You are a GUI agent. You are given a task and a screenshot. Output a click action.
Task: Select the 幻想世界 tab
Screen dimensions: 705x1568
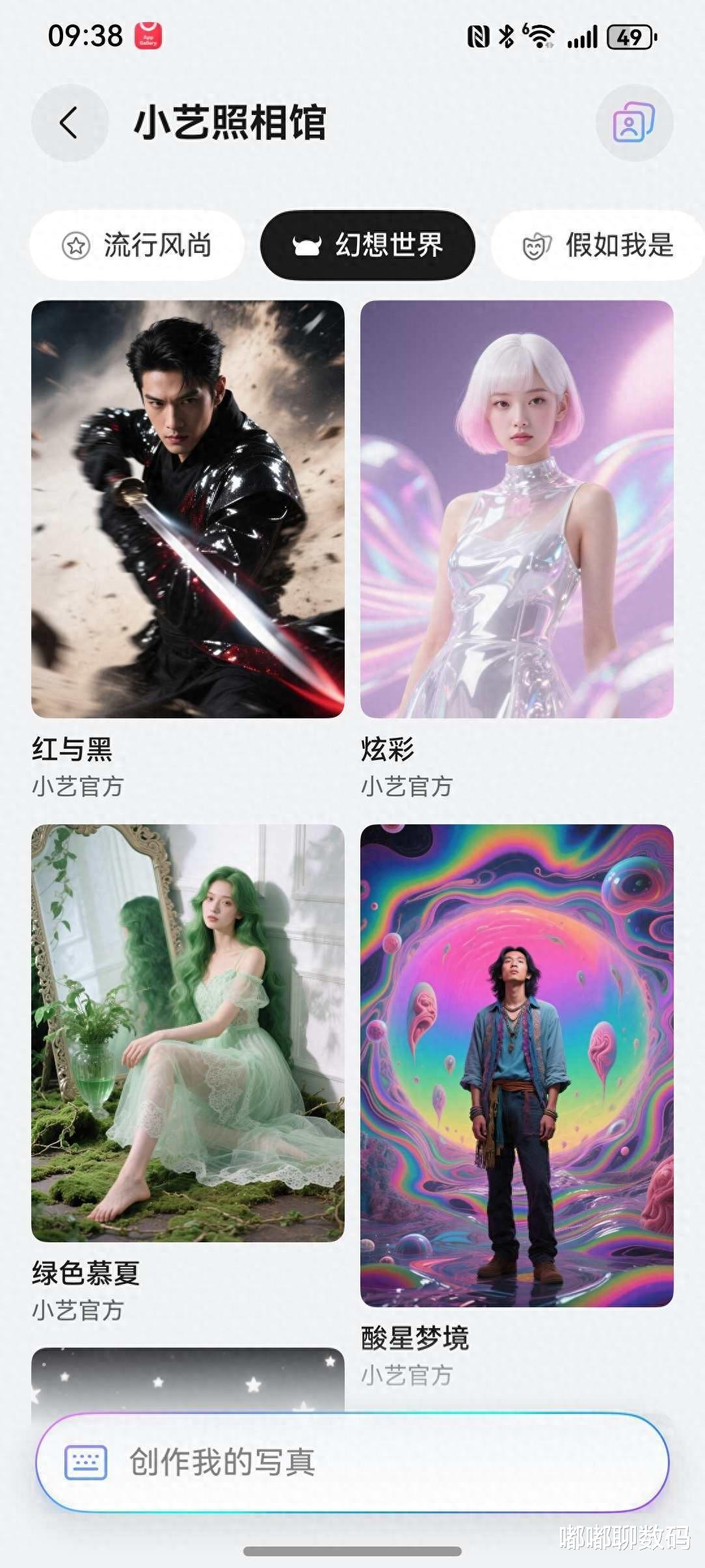(367, 246)
